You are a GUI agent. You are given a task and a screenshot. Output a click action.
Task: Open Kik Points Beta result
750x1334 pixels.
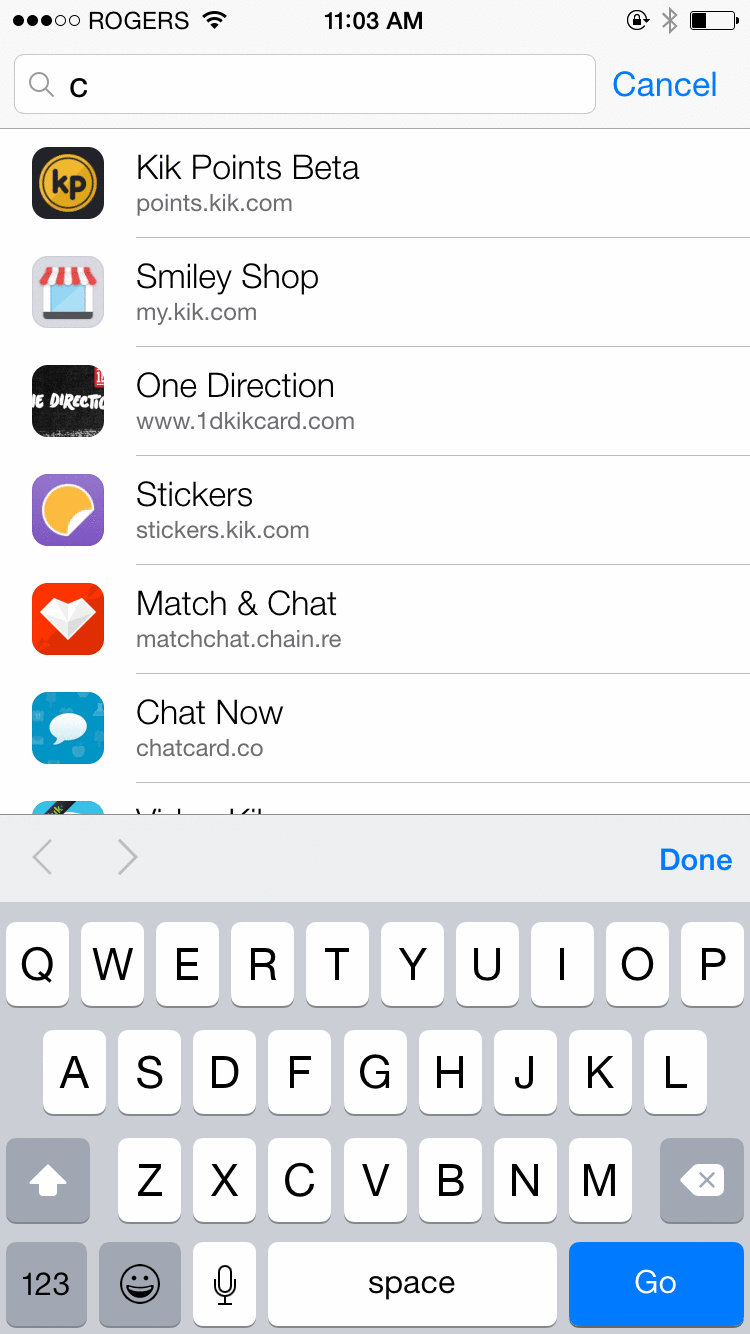(x=375, y=183)
